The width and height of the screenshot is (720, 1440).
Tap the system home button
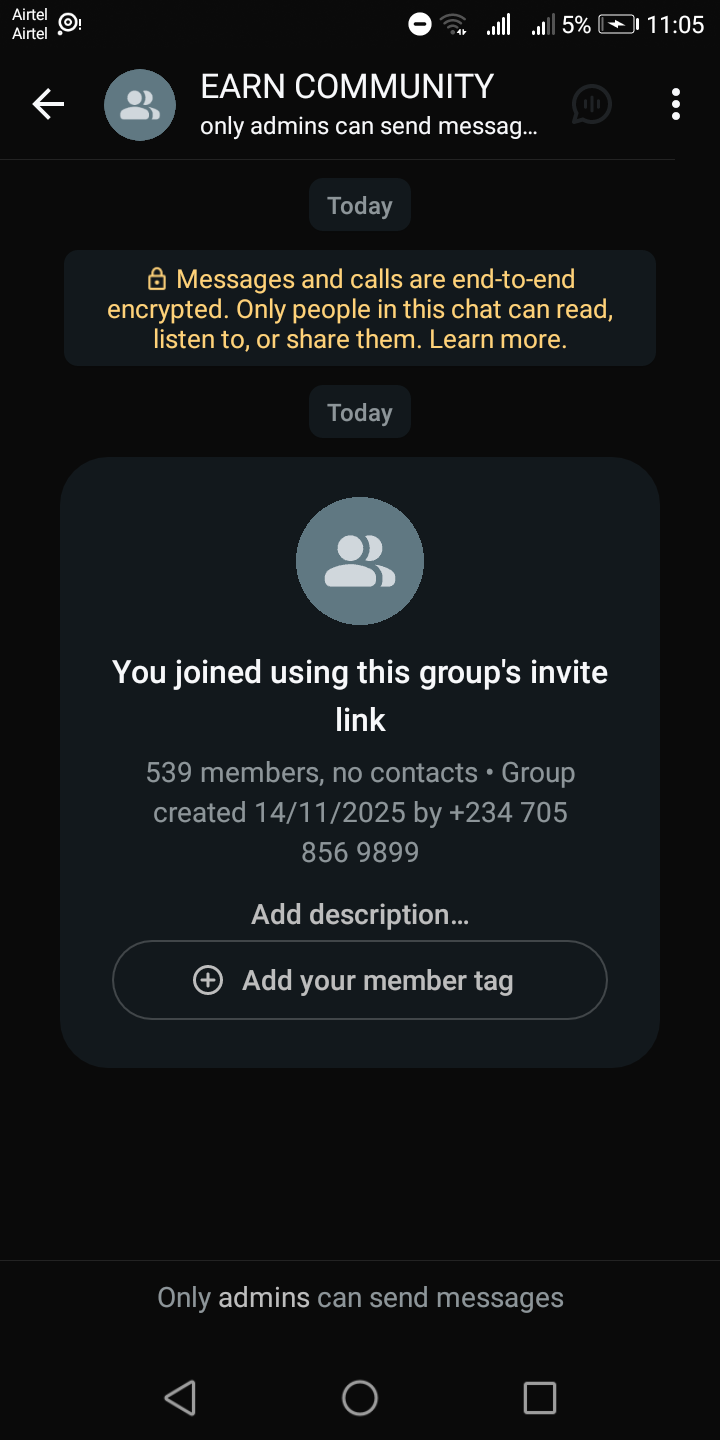point(360,1397)
